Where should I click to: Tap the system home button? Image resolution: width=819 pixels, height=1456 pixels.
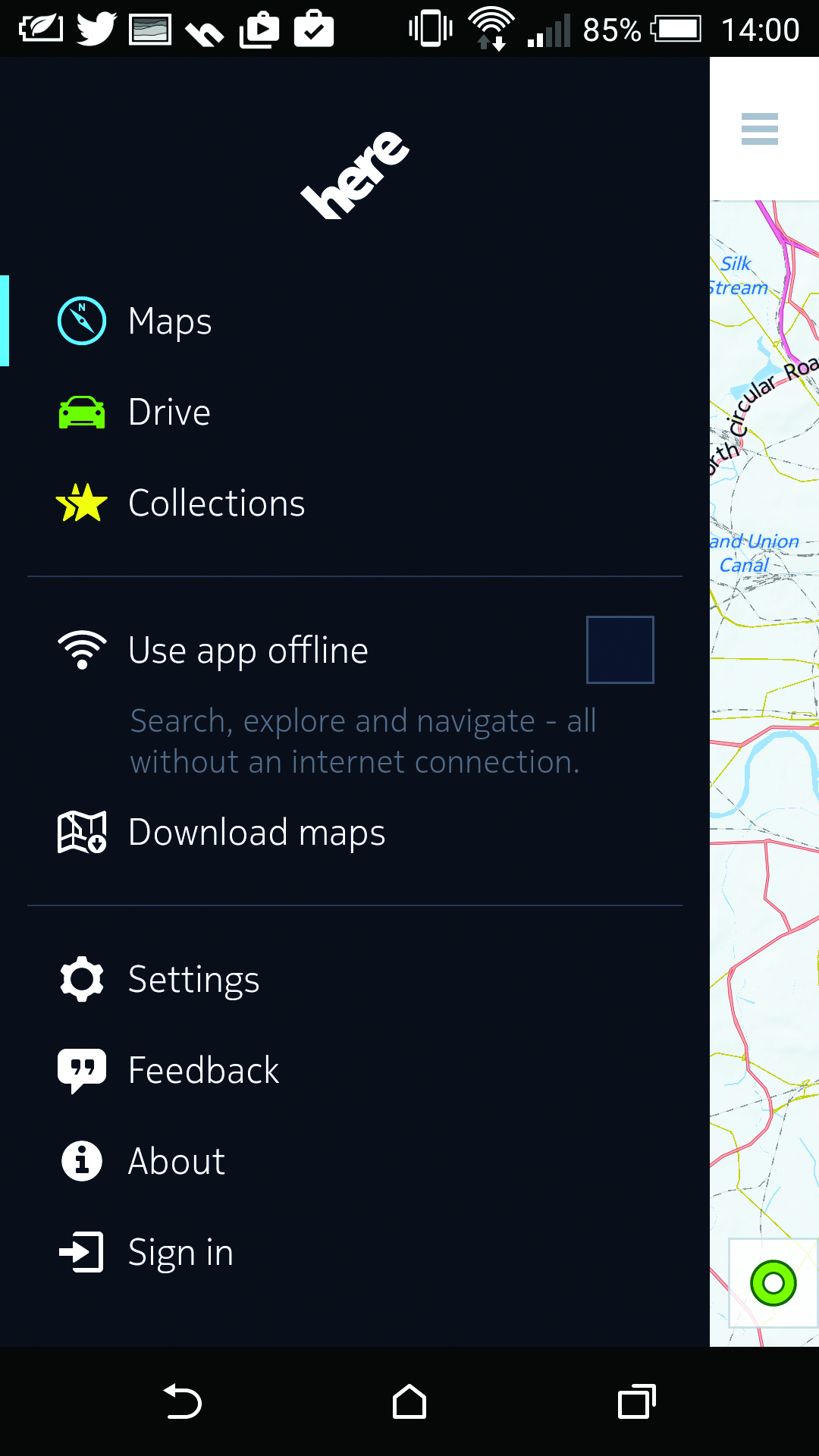[x=409, y=1401]
